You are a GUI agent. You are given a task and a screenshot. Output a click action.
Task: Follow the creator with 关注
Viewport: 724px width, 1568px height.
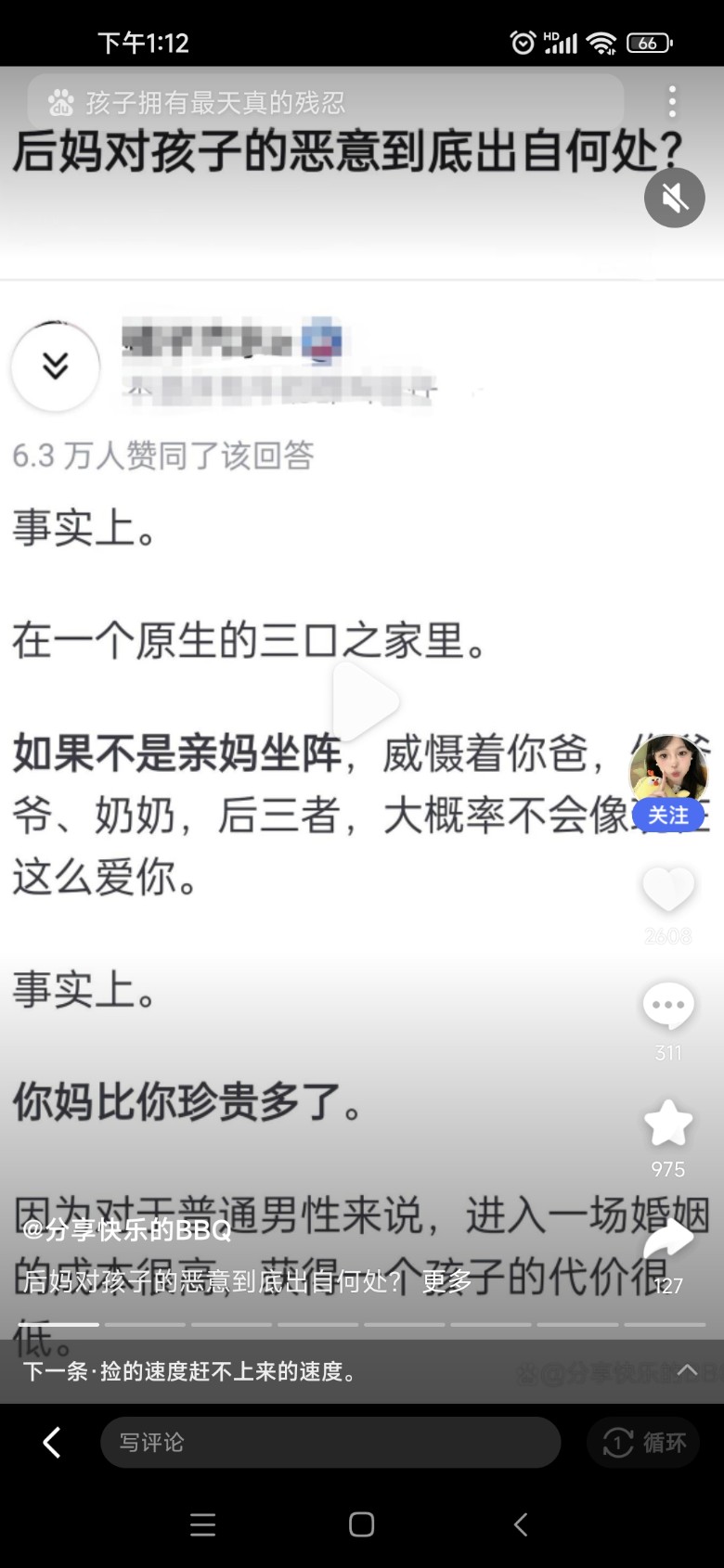point(668,816)
